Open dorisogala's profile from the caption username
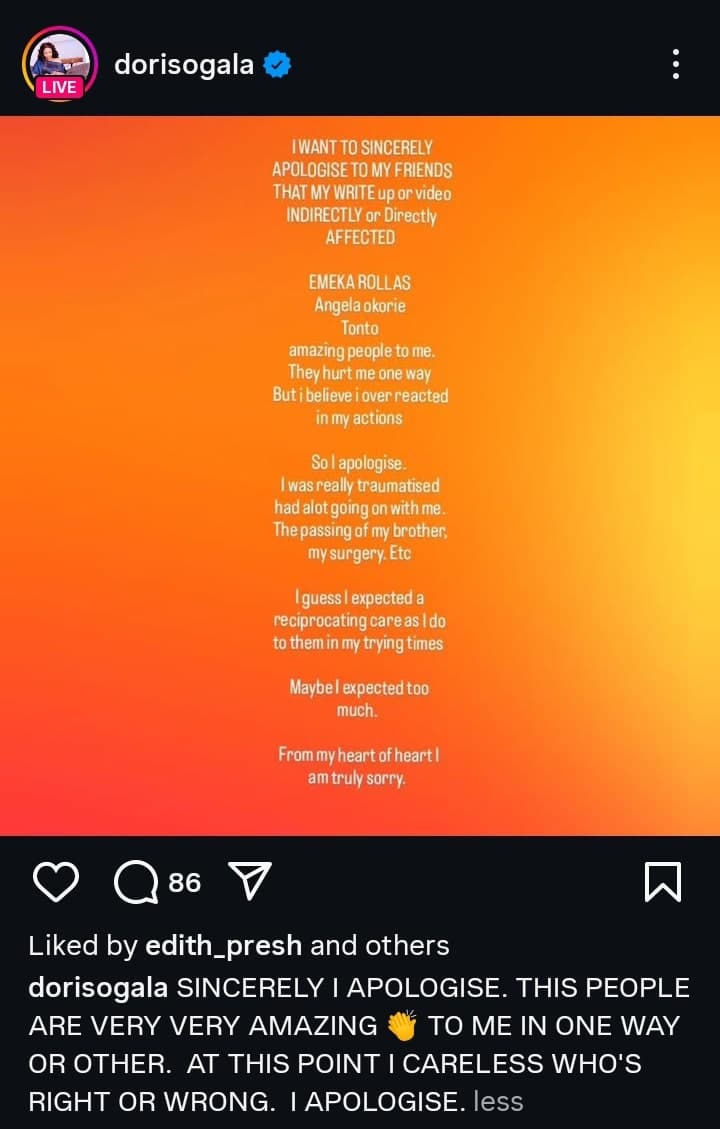 (x=98, y=988)
